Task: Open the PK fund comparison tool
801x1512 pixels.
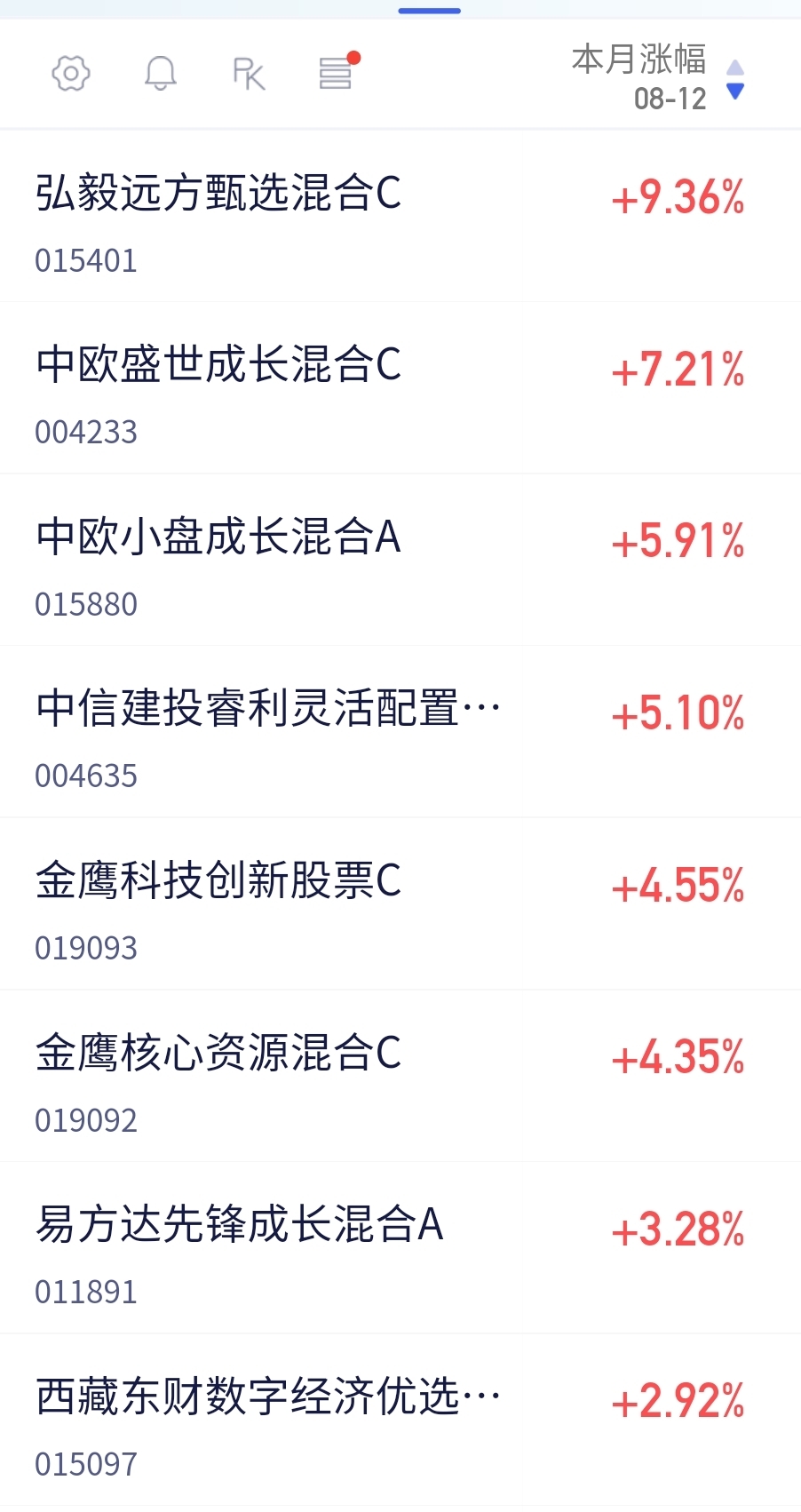Action: pos(249,74)
